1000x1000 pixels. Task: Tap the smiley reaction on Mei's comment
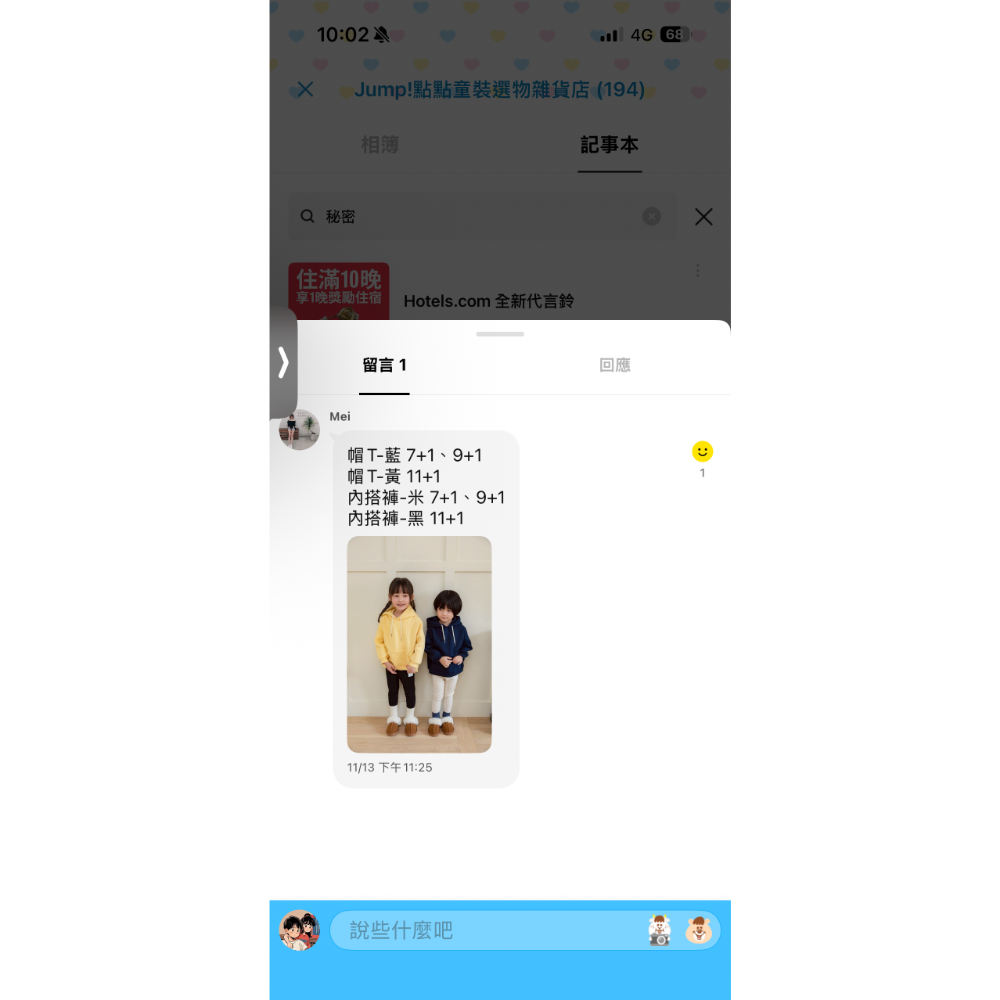tap(702, 452)
